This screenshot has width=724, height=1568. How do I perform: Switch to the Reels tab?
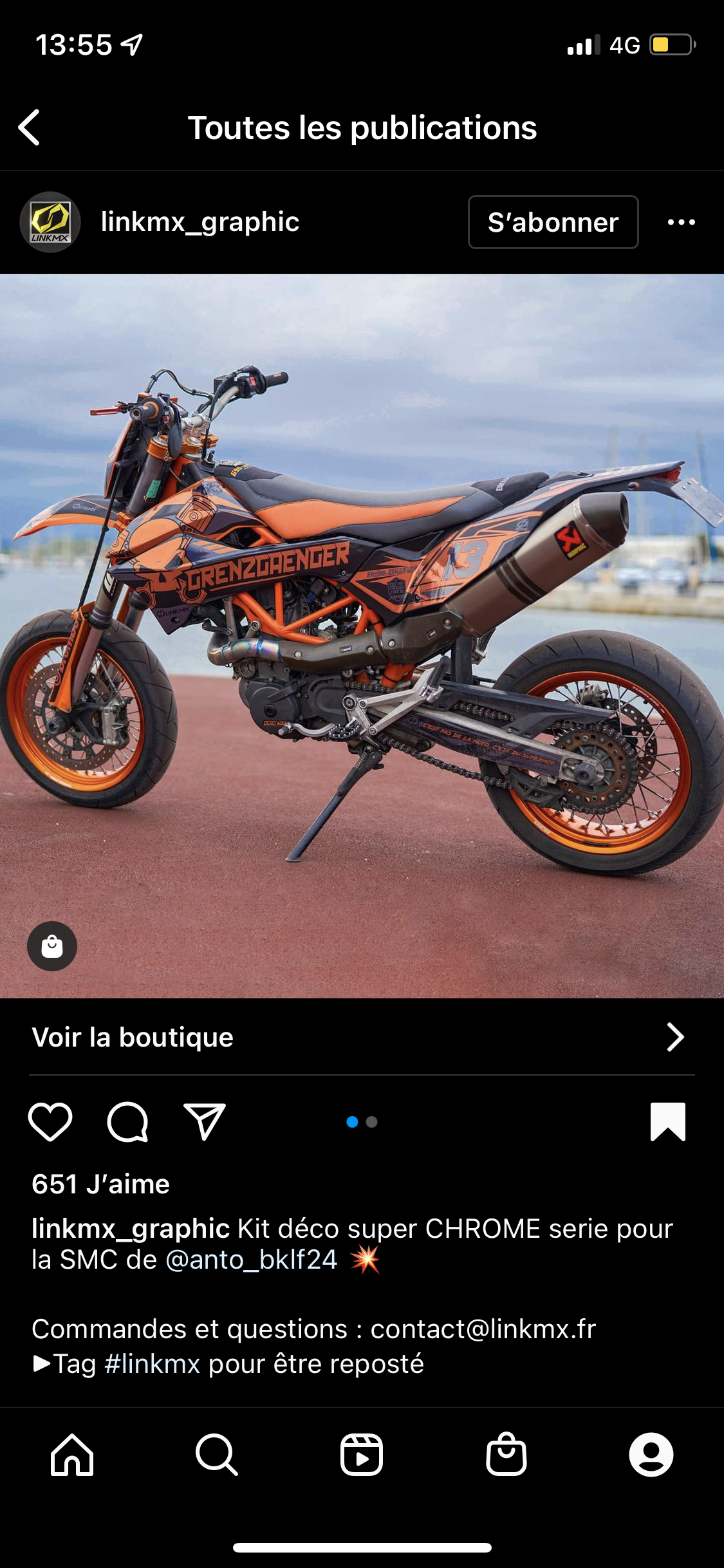click(x=362, y=1455)
